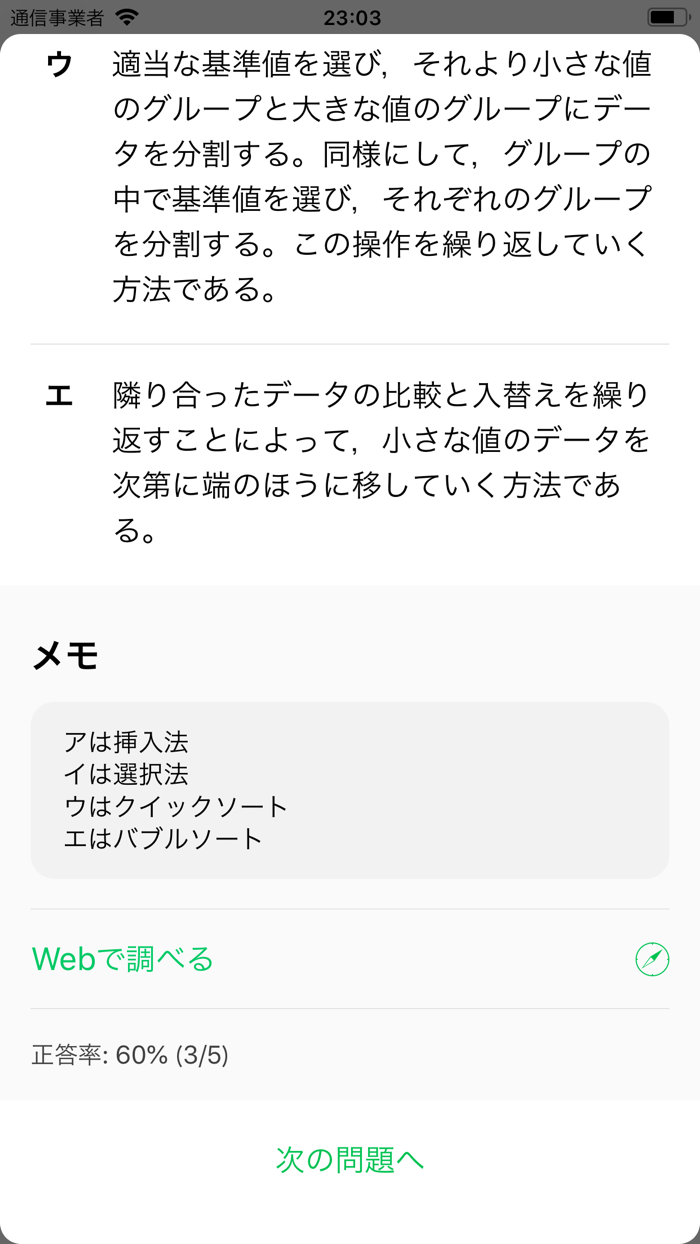This screenshot has width=700, height=1244.
Task: Edit the メモ note field
Action: click(350, 790)
